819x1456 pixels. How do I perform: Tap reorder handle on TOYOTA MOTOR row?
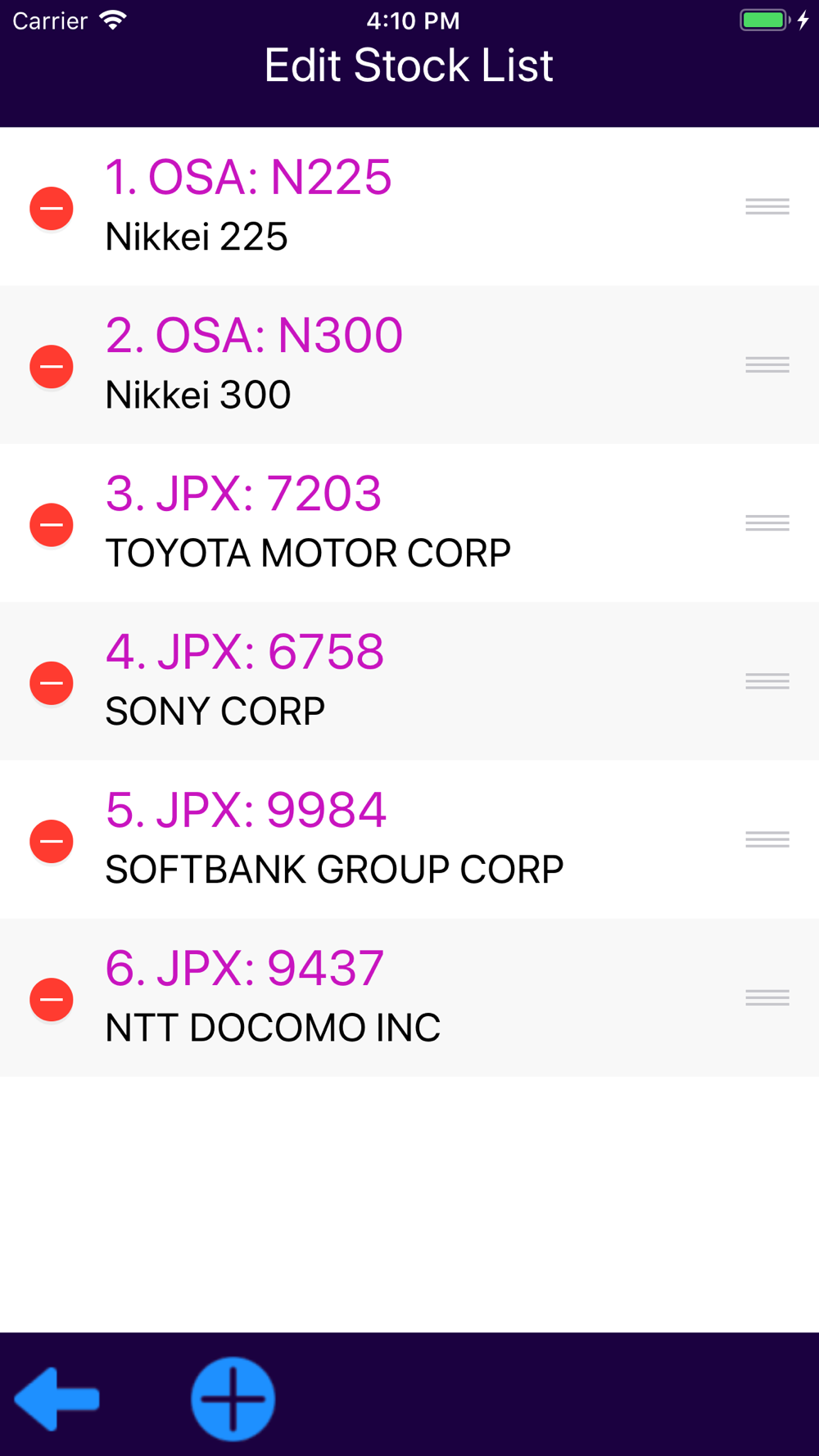767,522
